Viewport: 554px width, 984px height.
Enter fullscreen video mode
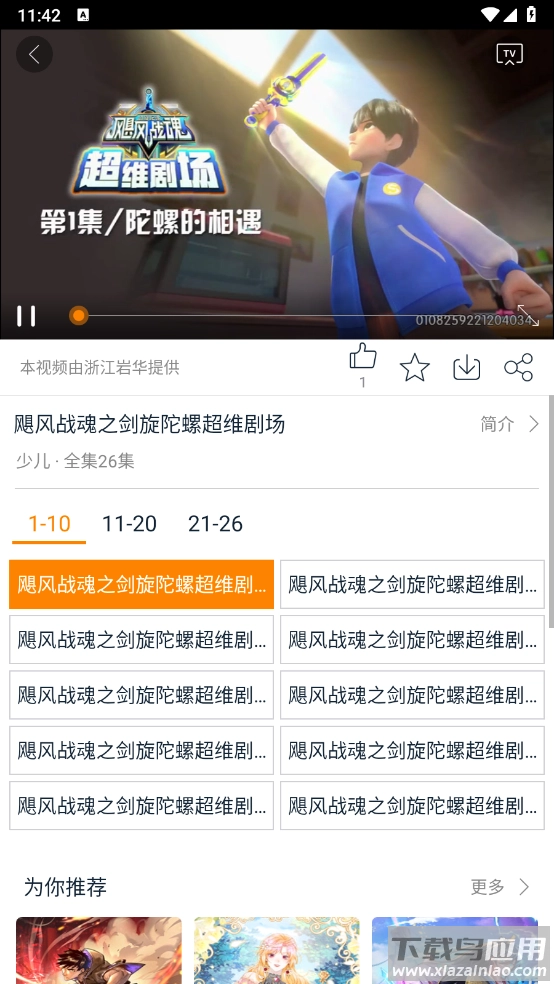(x=528, y=315)
